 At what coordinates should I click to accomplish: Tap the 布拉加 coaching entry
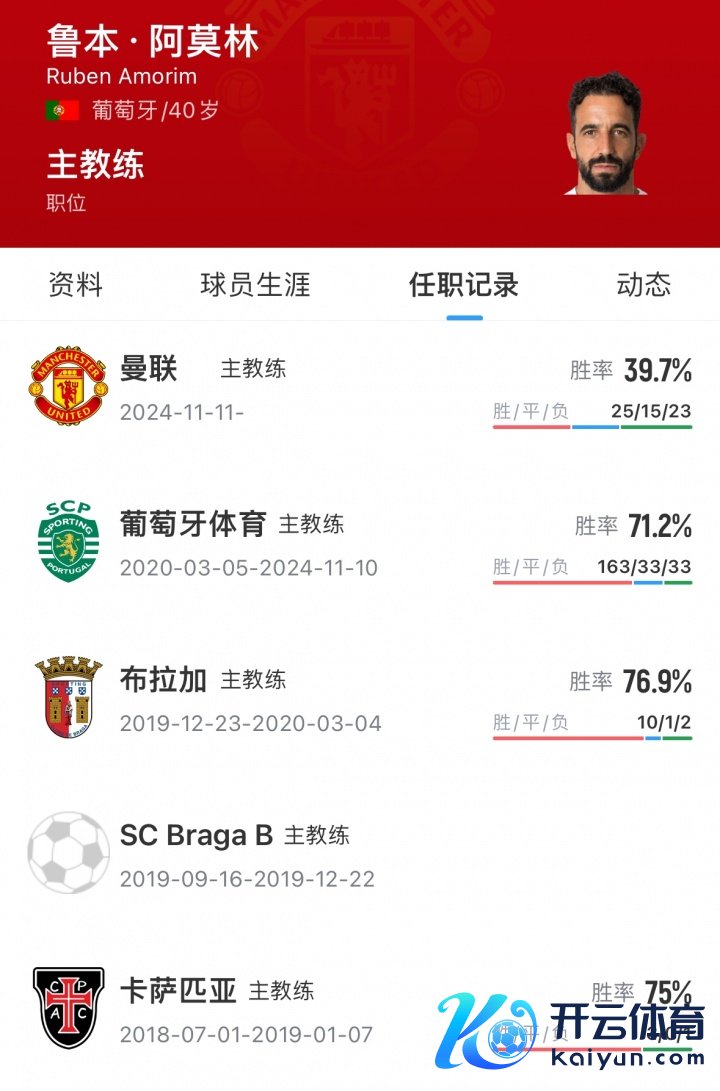pyautogui.click(x=360, y=699)
